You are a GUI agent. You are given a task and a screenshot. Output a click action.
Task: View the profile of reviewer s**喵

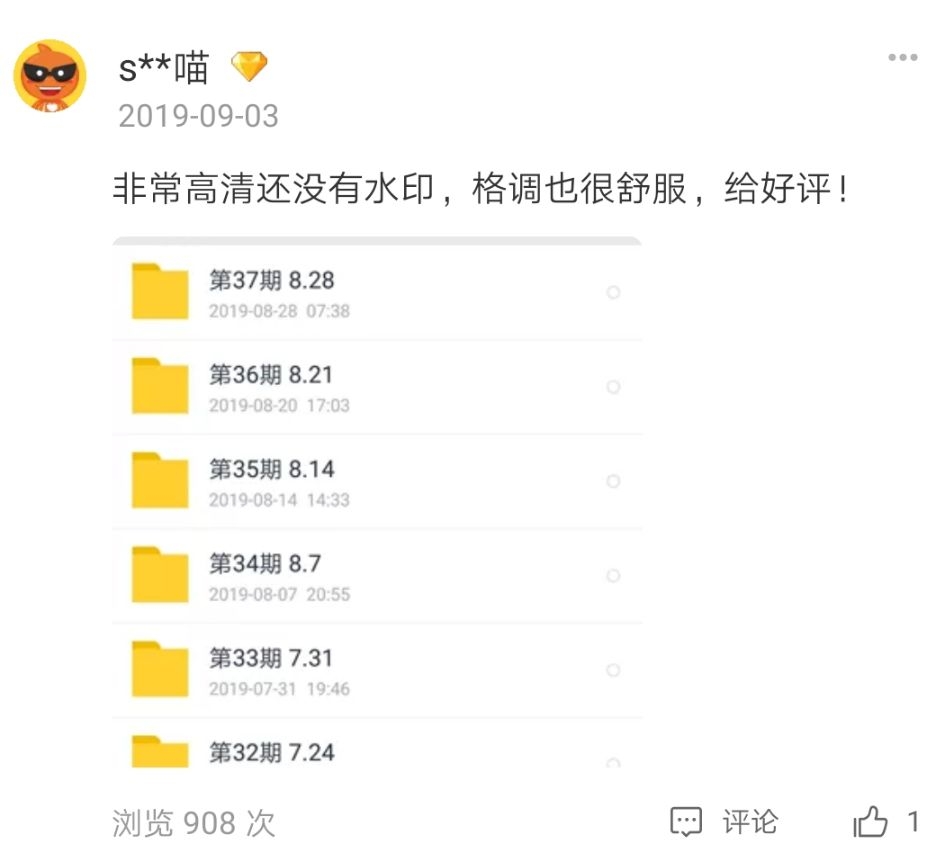(x=49, y=77)
